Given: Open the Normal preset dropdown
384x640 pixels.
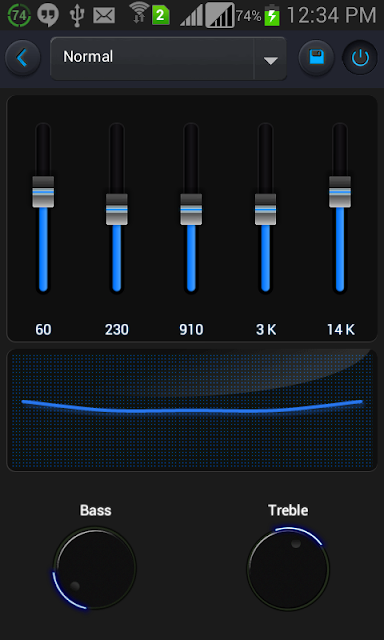Looking at the screenshot, I should tap(168, 58).
